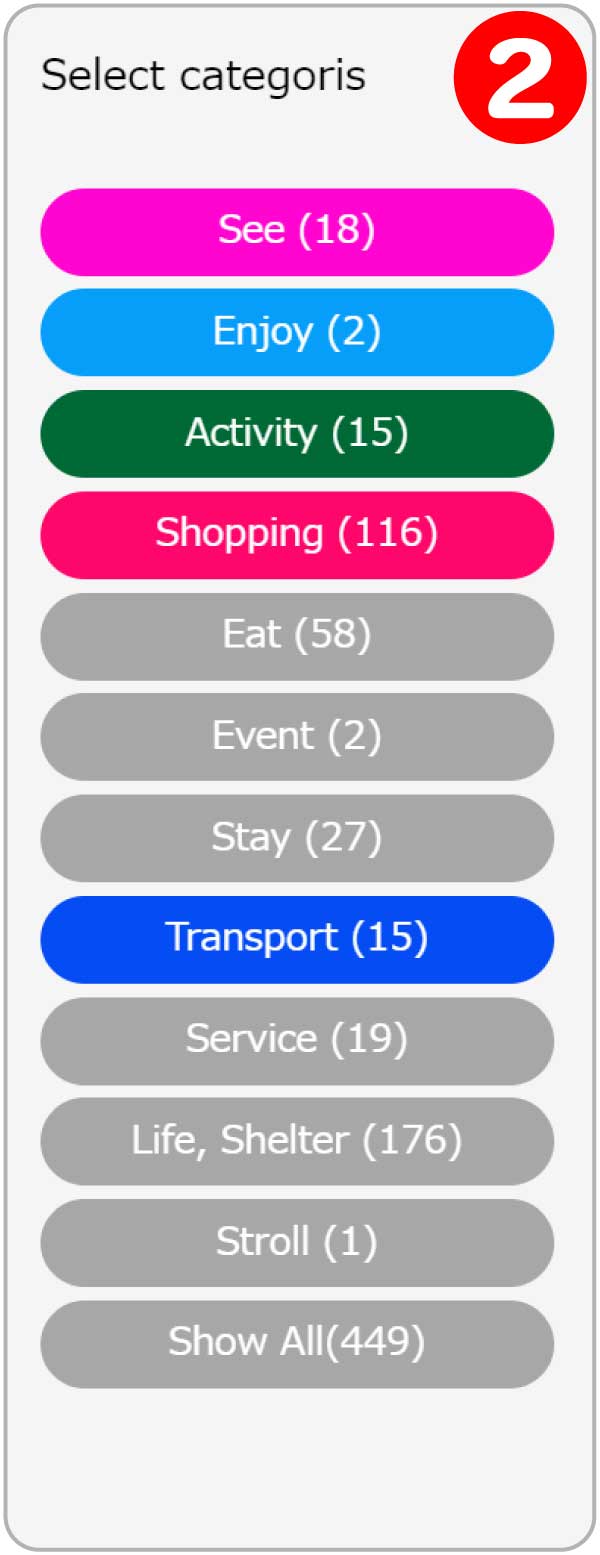Toggle the Enjoy (2) category
This screenshot has width=600, height=1555.
click(297, 333)
